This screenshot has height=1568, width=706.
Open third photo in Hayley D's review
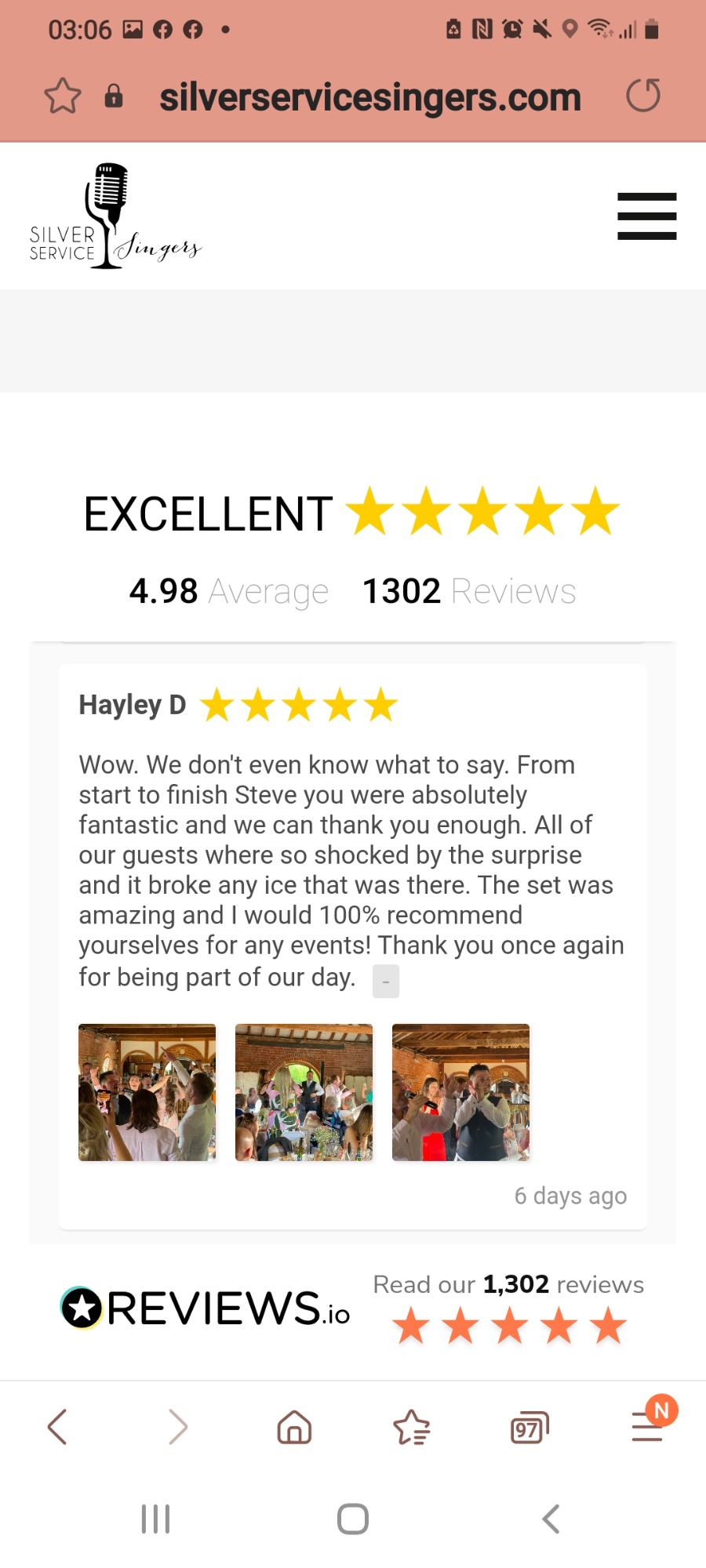pos(460,1092)
